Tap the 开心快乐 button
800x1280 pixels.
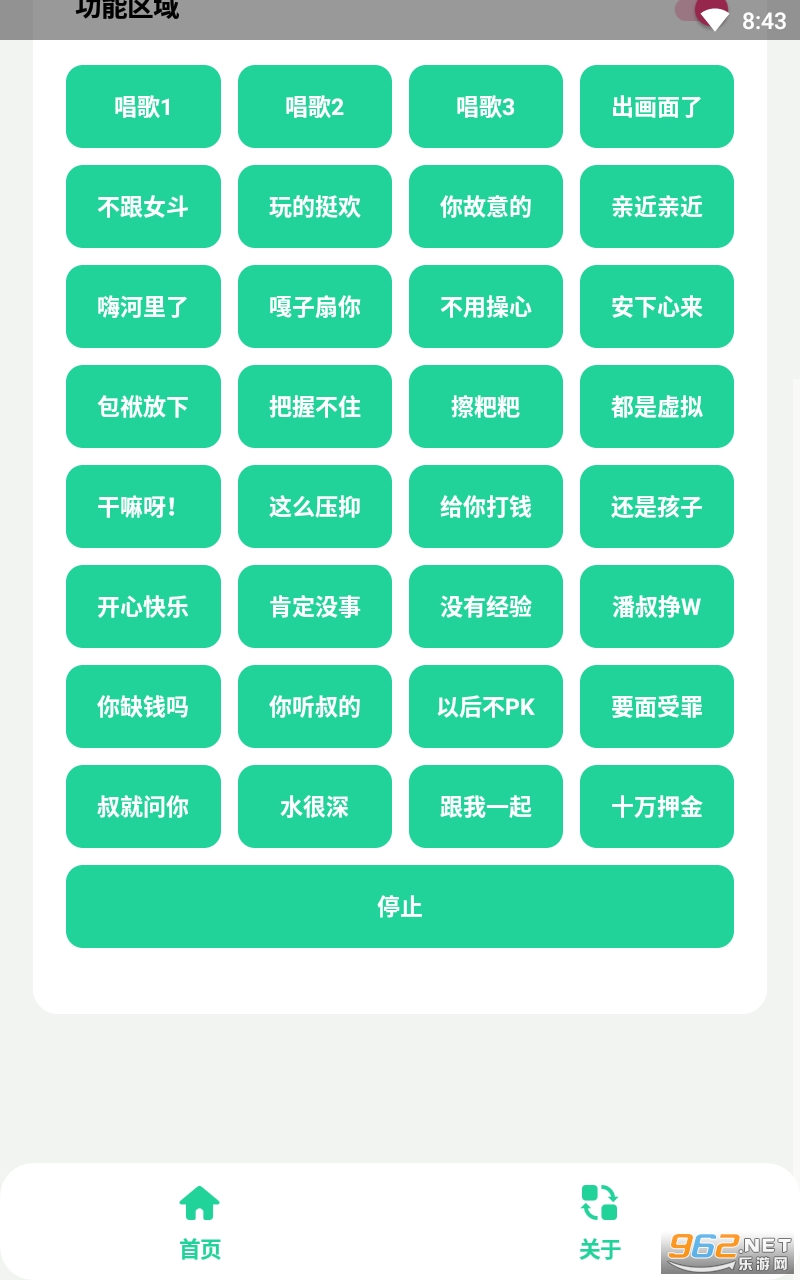(x=143, y=607)
